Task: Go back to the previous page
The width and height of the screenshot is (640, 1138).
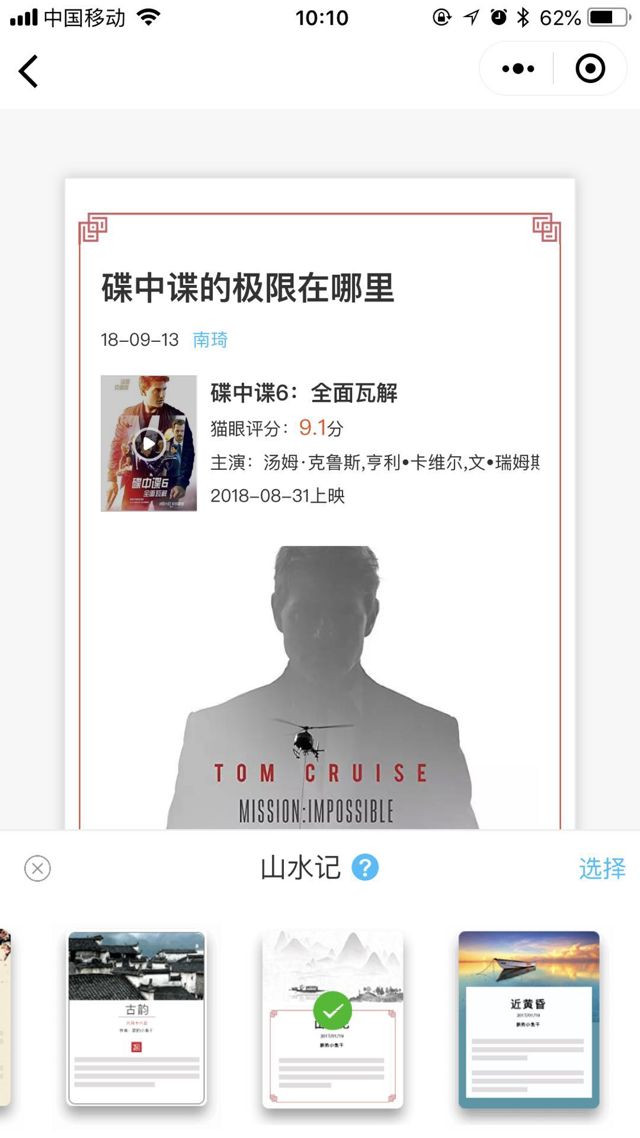Action: coord(28,71)
